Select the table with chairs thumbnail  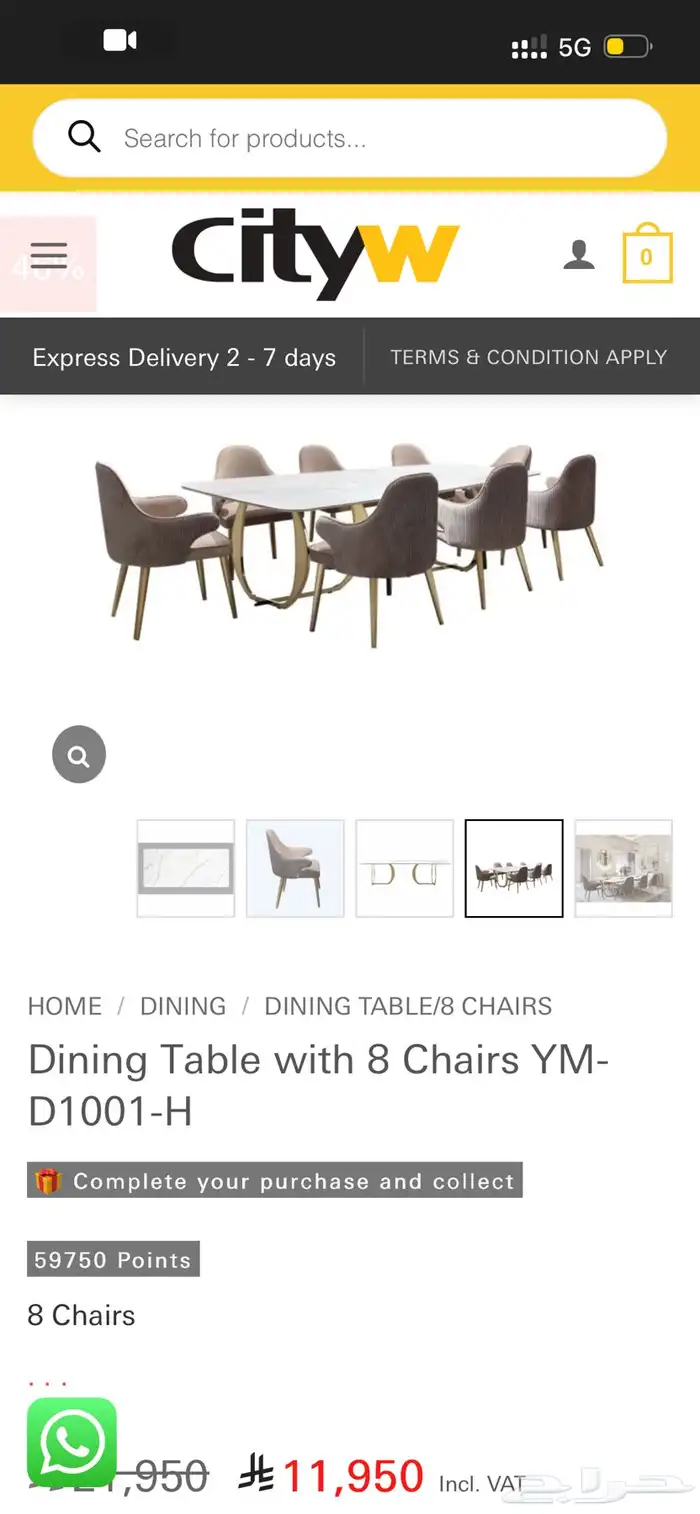(x=514, y=868)
